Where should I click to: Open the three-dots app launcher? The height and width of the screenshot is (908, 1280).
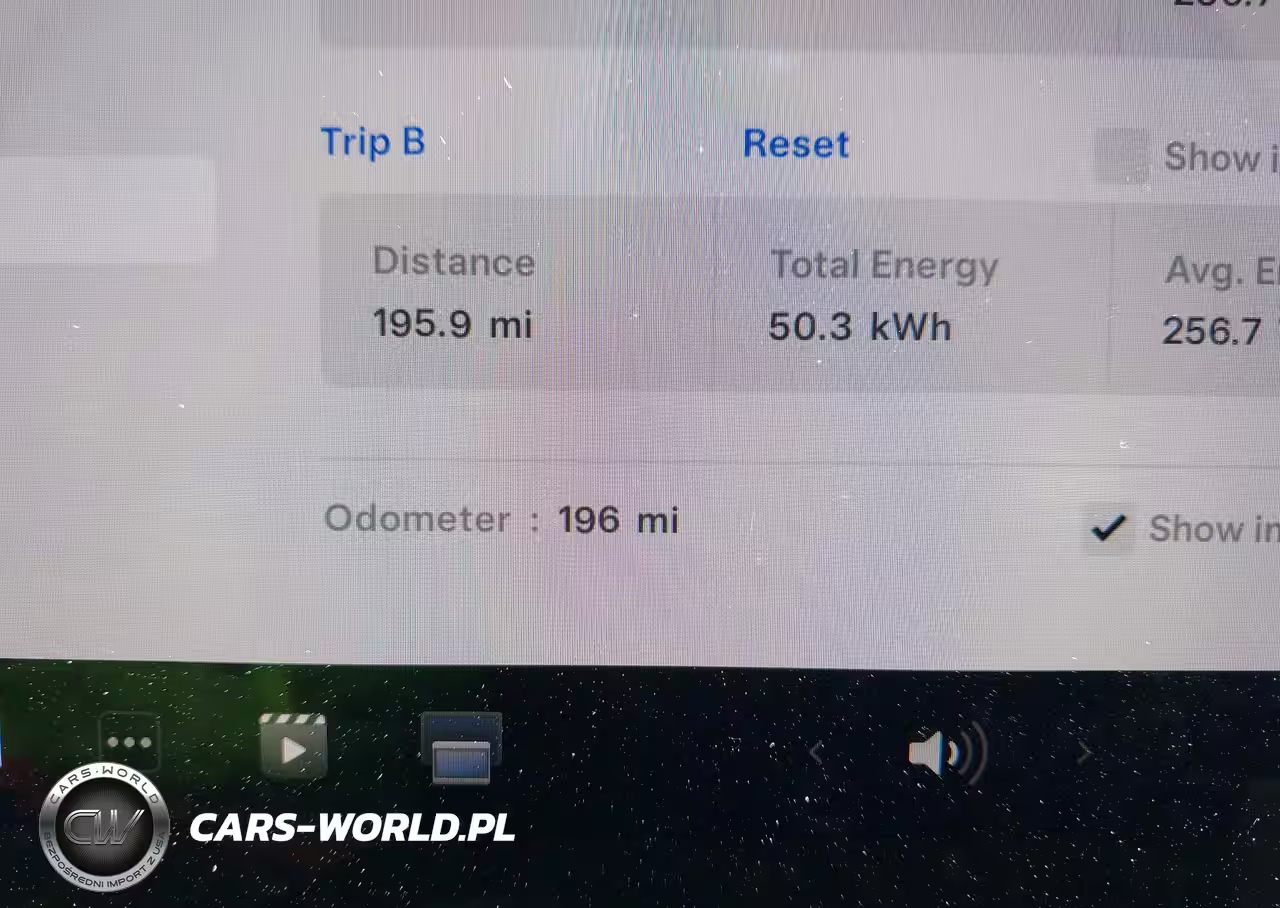tap(130, 744)
